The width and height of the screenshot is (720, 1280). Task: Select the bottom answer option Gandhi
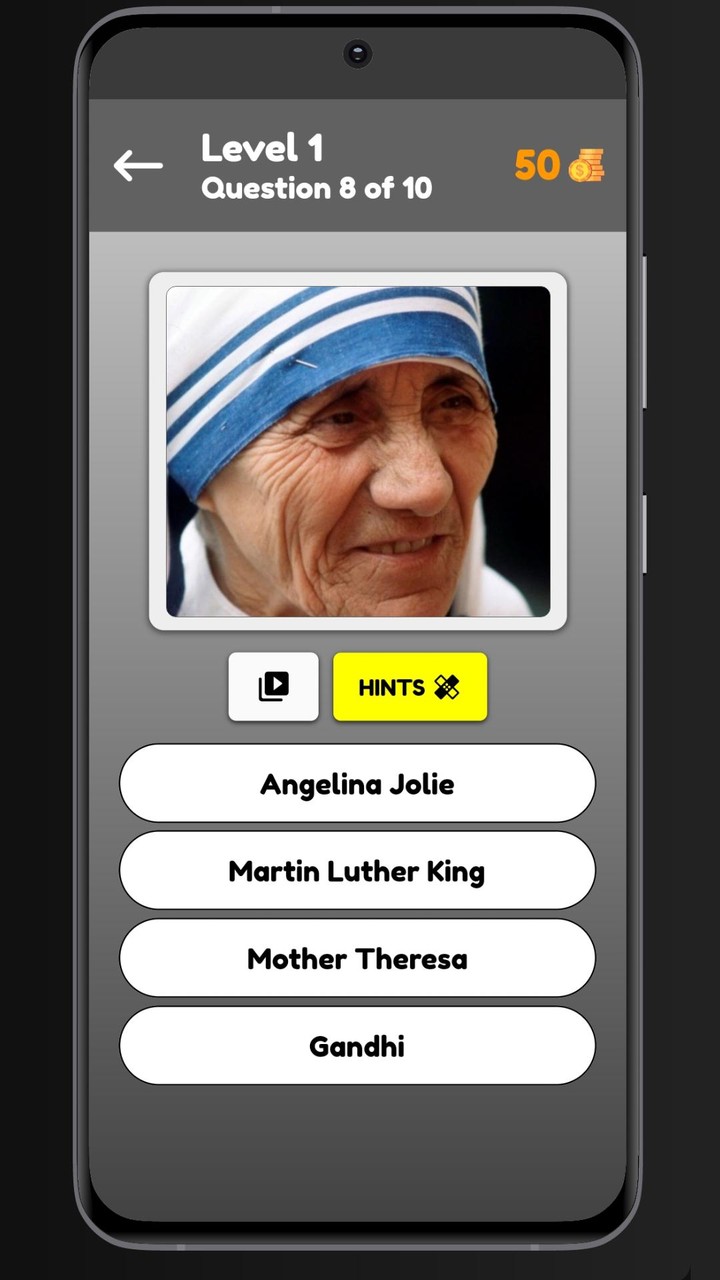pos(357,1045)
